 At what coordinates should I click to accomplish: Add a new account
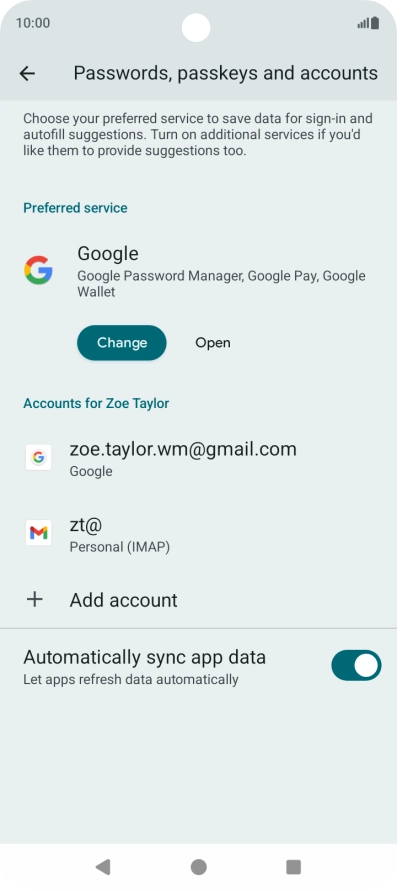198,600
